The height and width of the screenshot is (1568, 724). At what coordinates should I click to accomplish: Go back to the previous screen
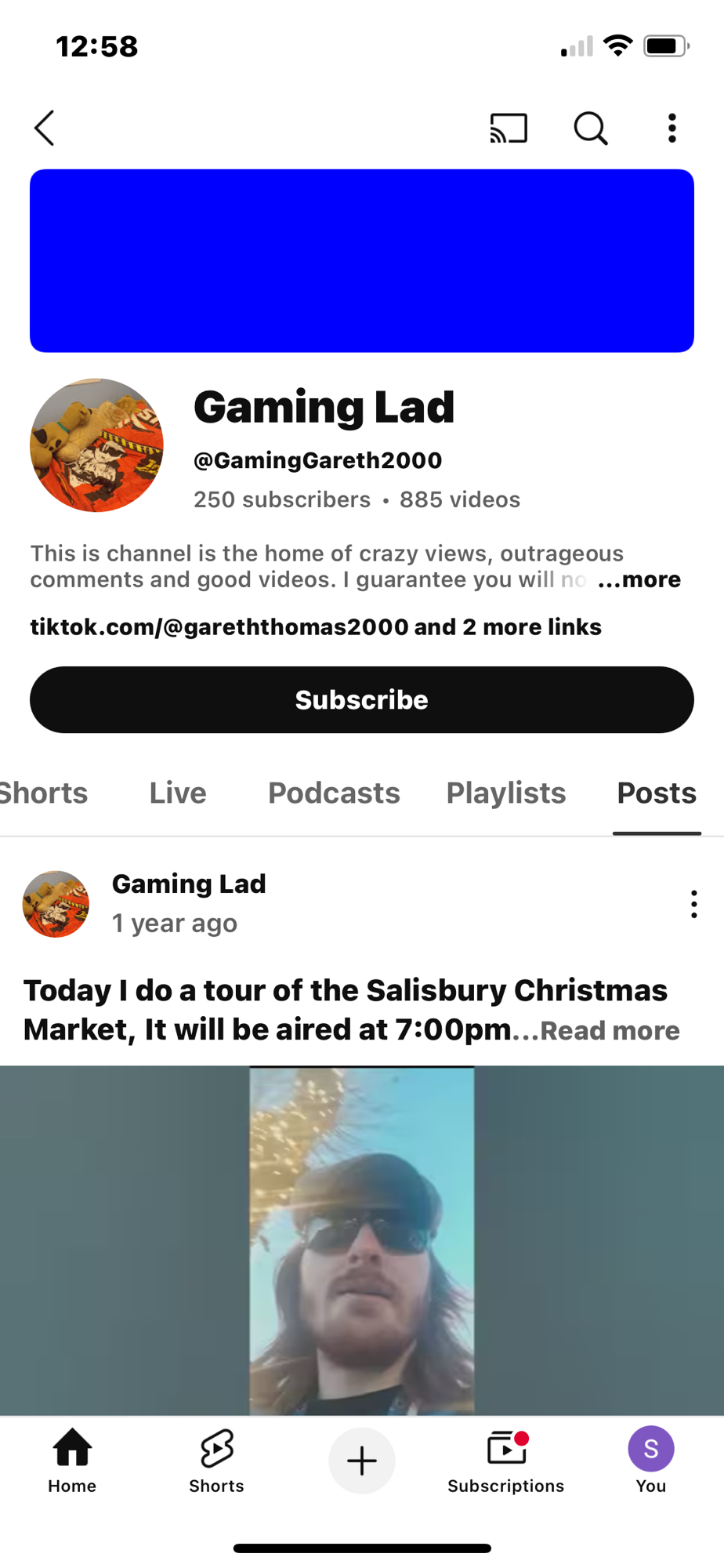(x=45, y=128)
